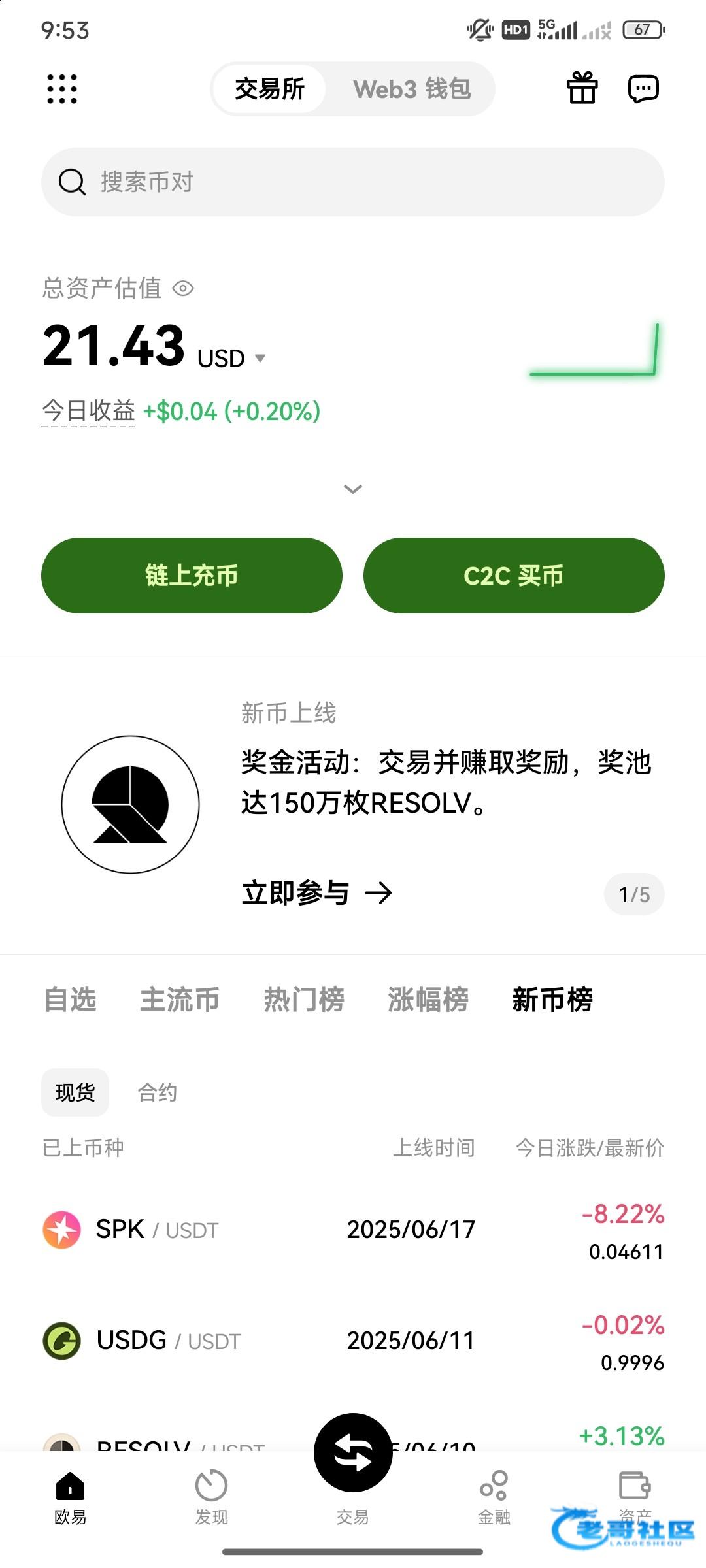
Task: Open 金融 bottom tab
Action: coord(494,1497)
